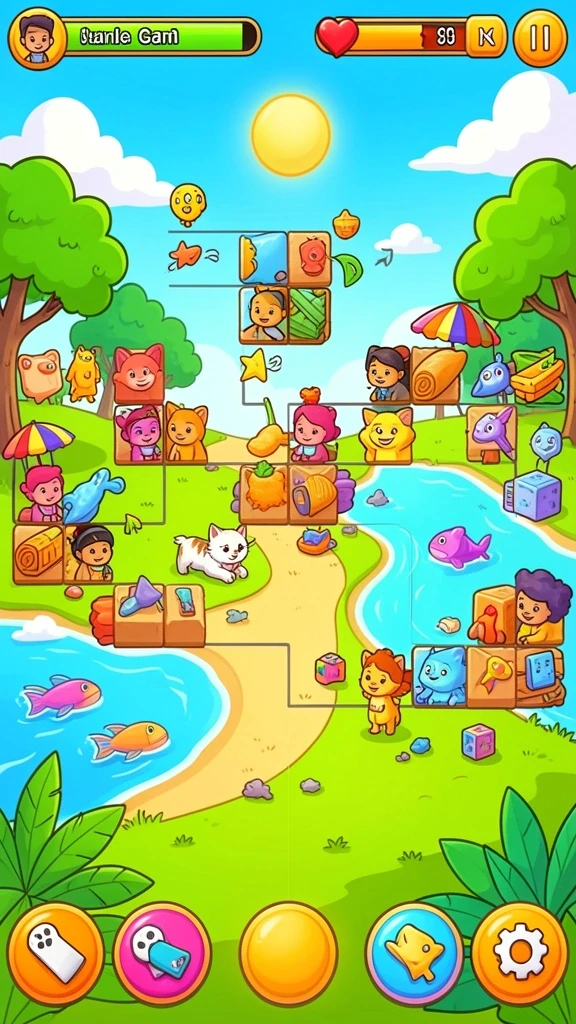
Task: Tap the pink game controller button
Action: (162, 952)
